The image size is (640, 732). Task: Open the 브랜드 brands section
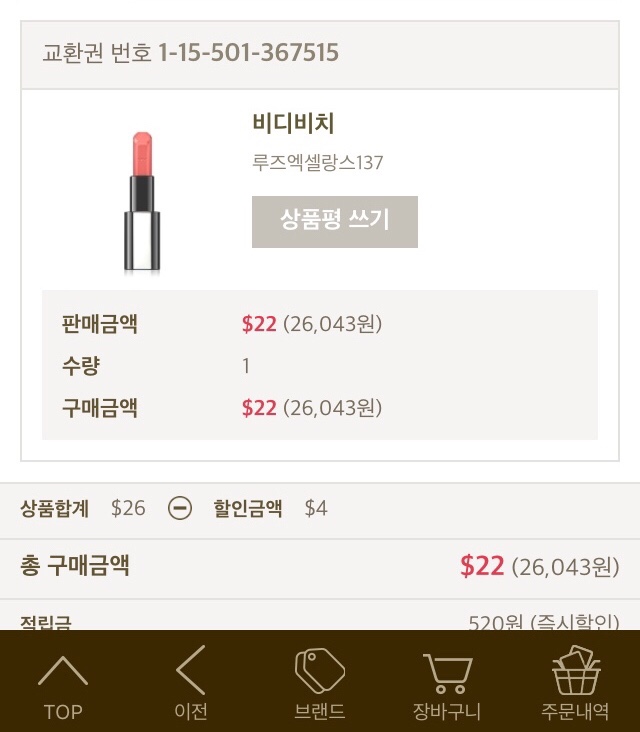pos(320,682)
